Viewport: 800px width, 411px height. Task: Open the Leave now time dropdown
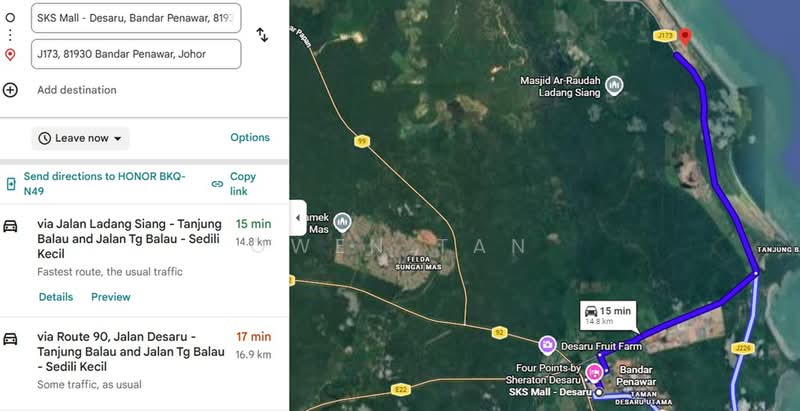[x=81, y=138]
